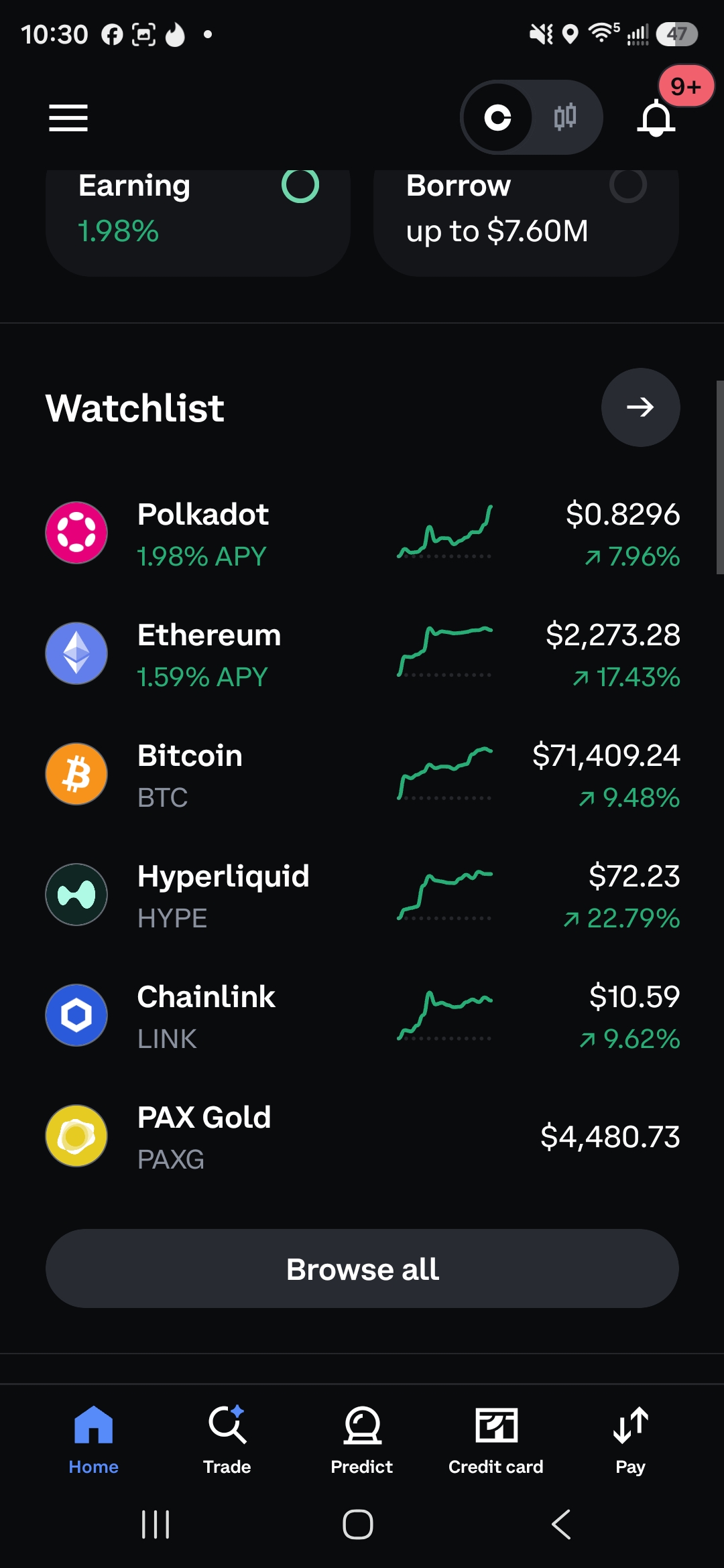Select Bitcoin from the watchlist
This screenshot has width=724, height=1568.
[362, 775]
